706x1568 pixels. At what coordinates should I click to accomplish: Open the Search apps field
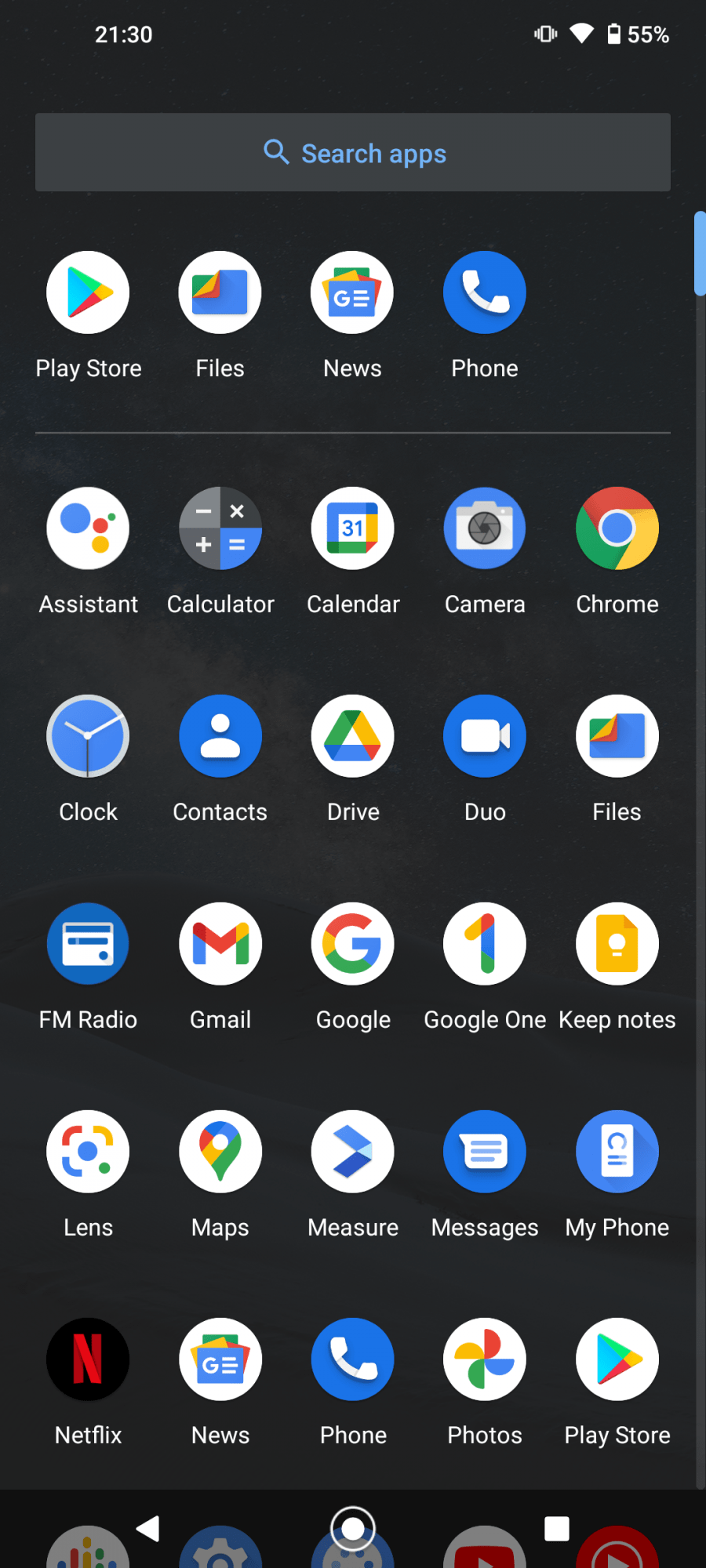353,153
